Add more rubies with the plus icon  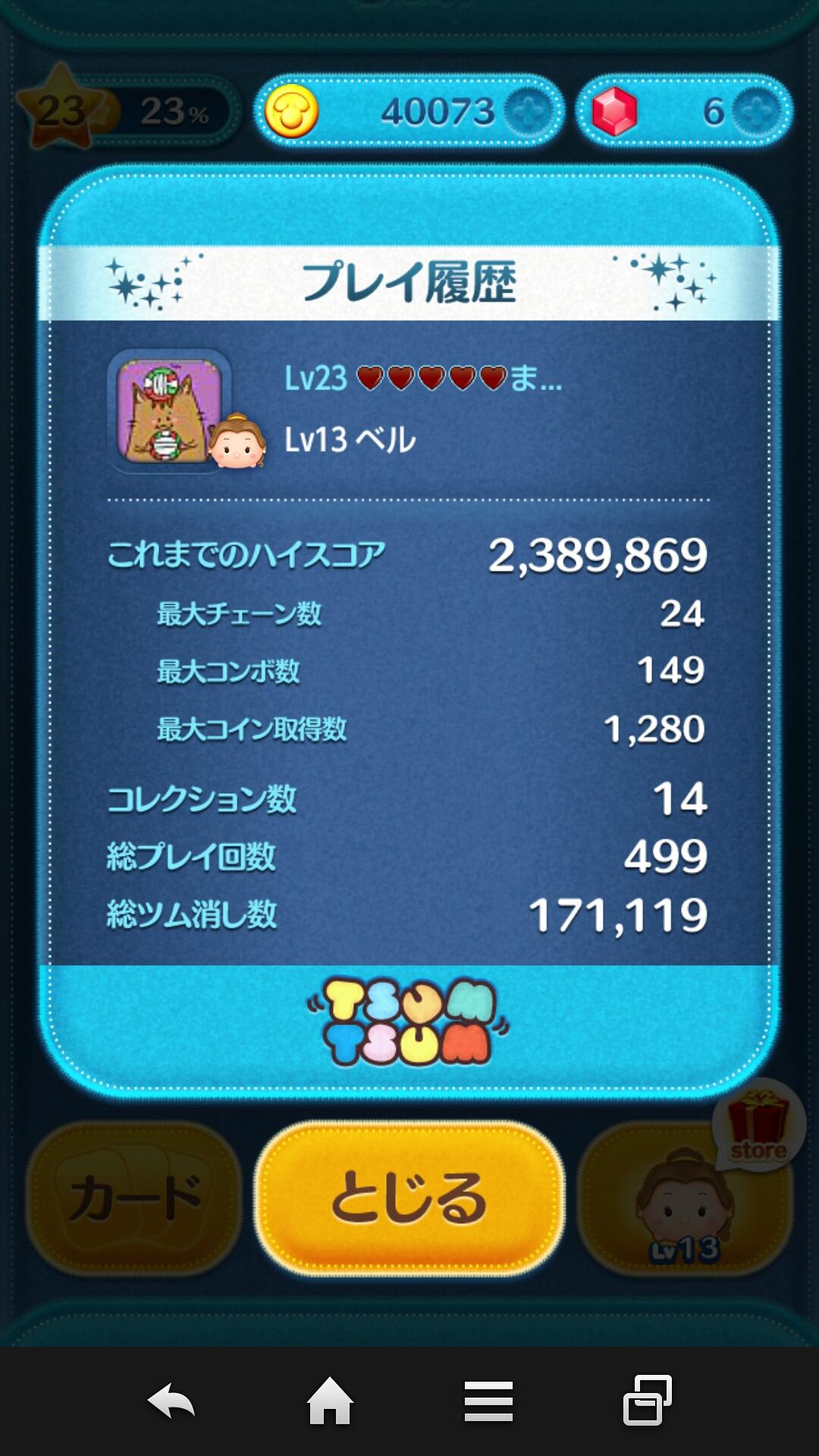click(757, 112)
